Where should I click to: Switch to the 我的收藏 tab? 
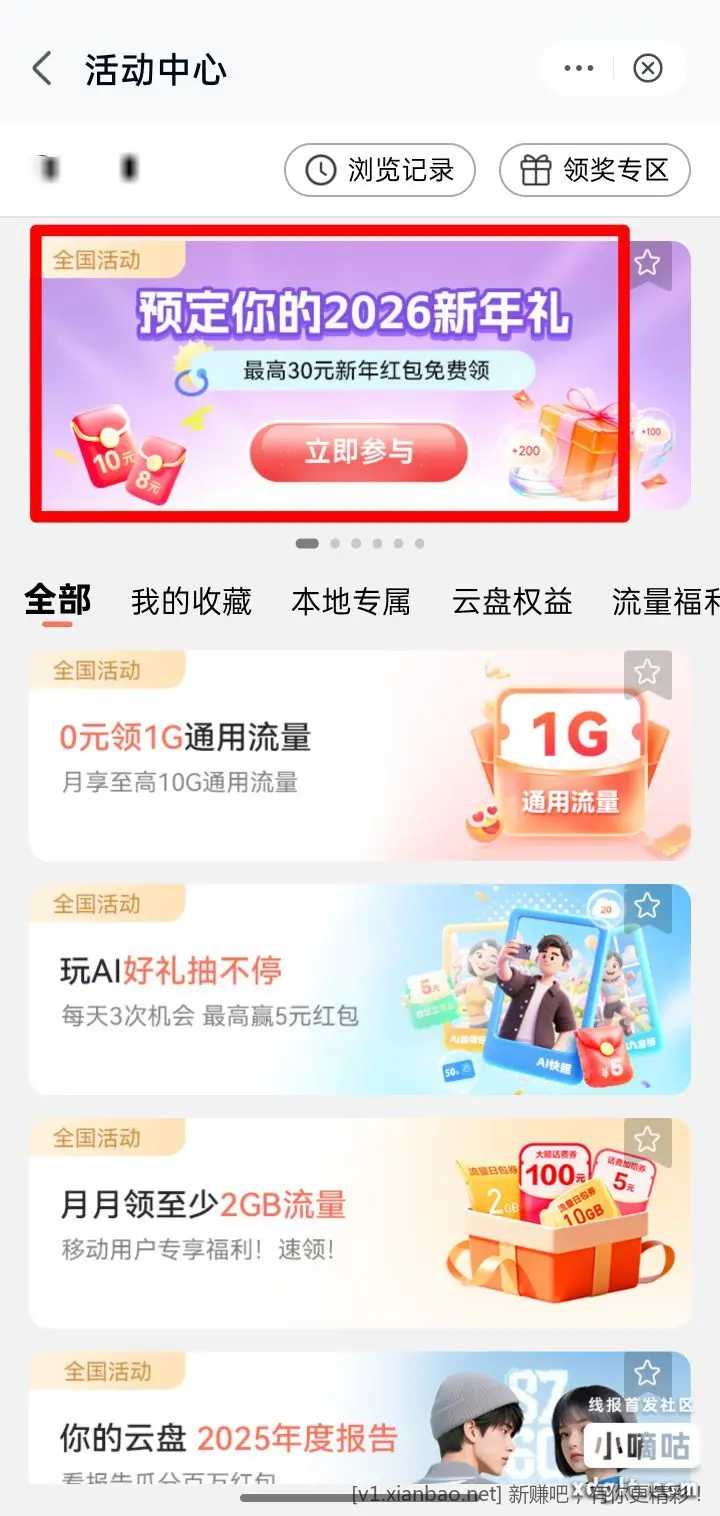click(191, 602)
